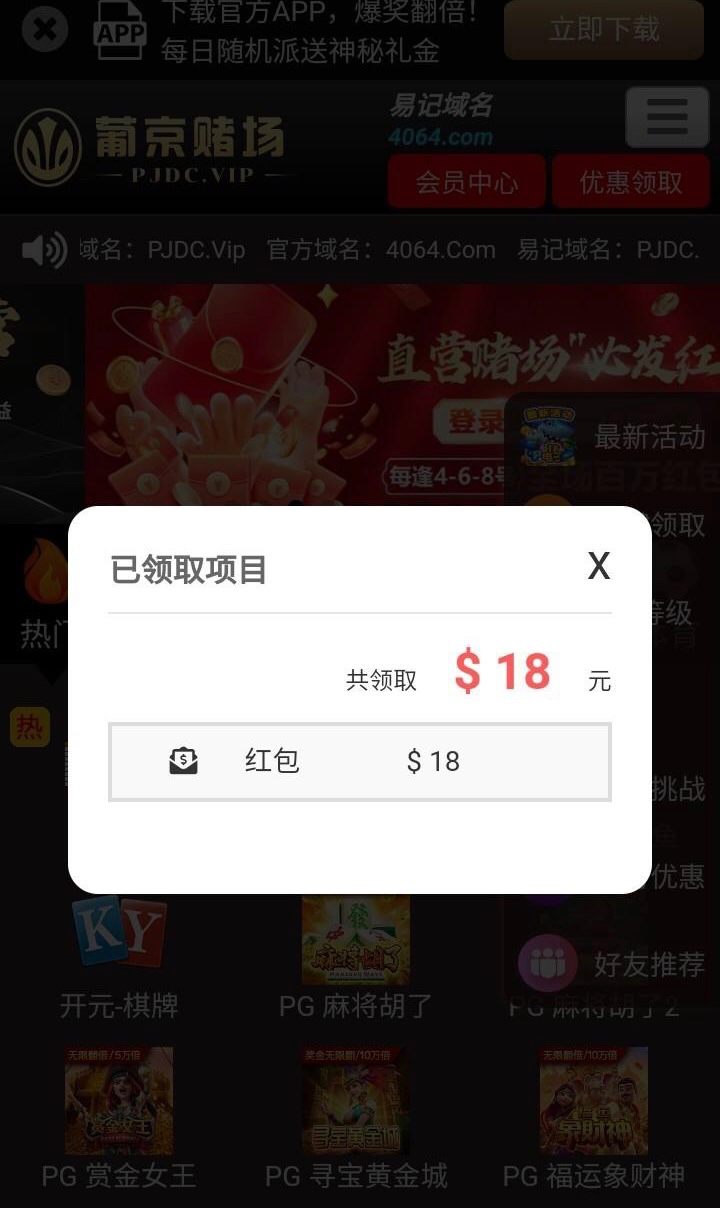Open the 开元-棋牌 game

(x=119, y=950)
